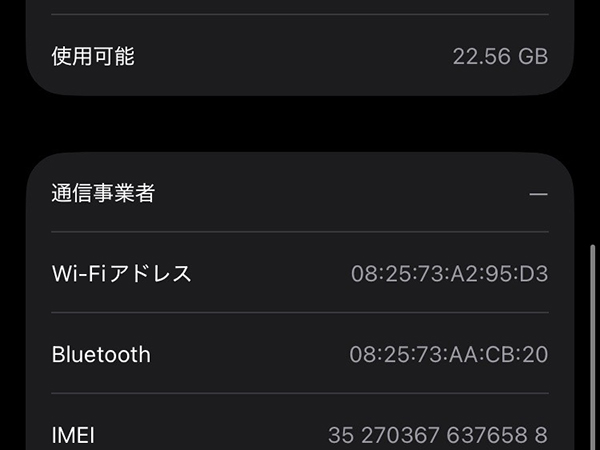Tap the 通信事業者 carrier row

pos(300,193)
